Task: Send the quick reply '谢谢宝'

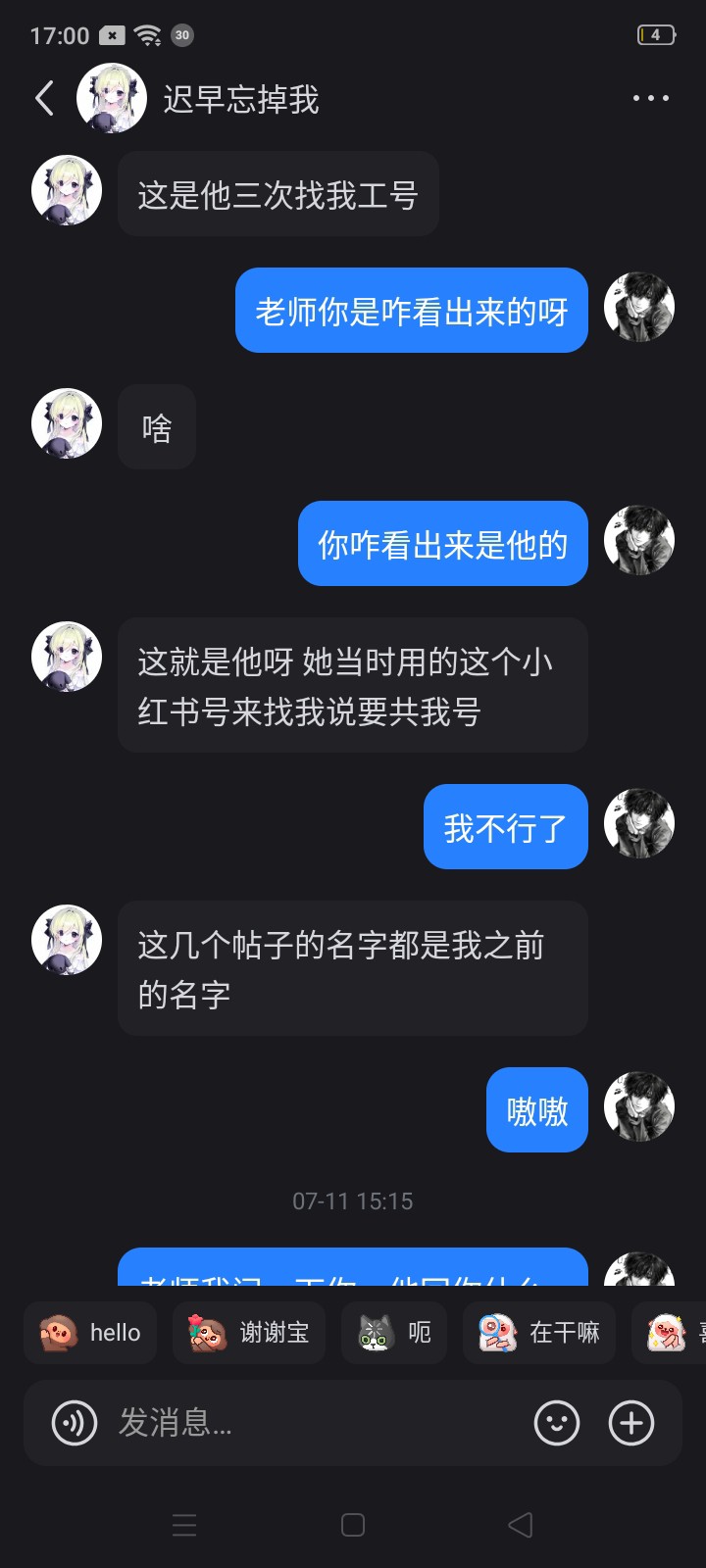Action: 249,1333
